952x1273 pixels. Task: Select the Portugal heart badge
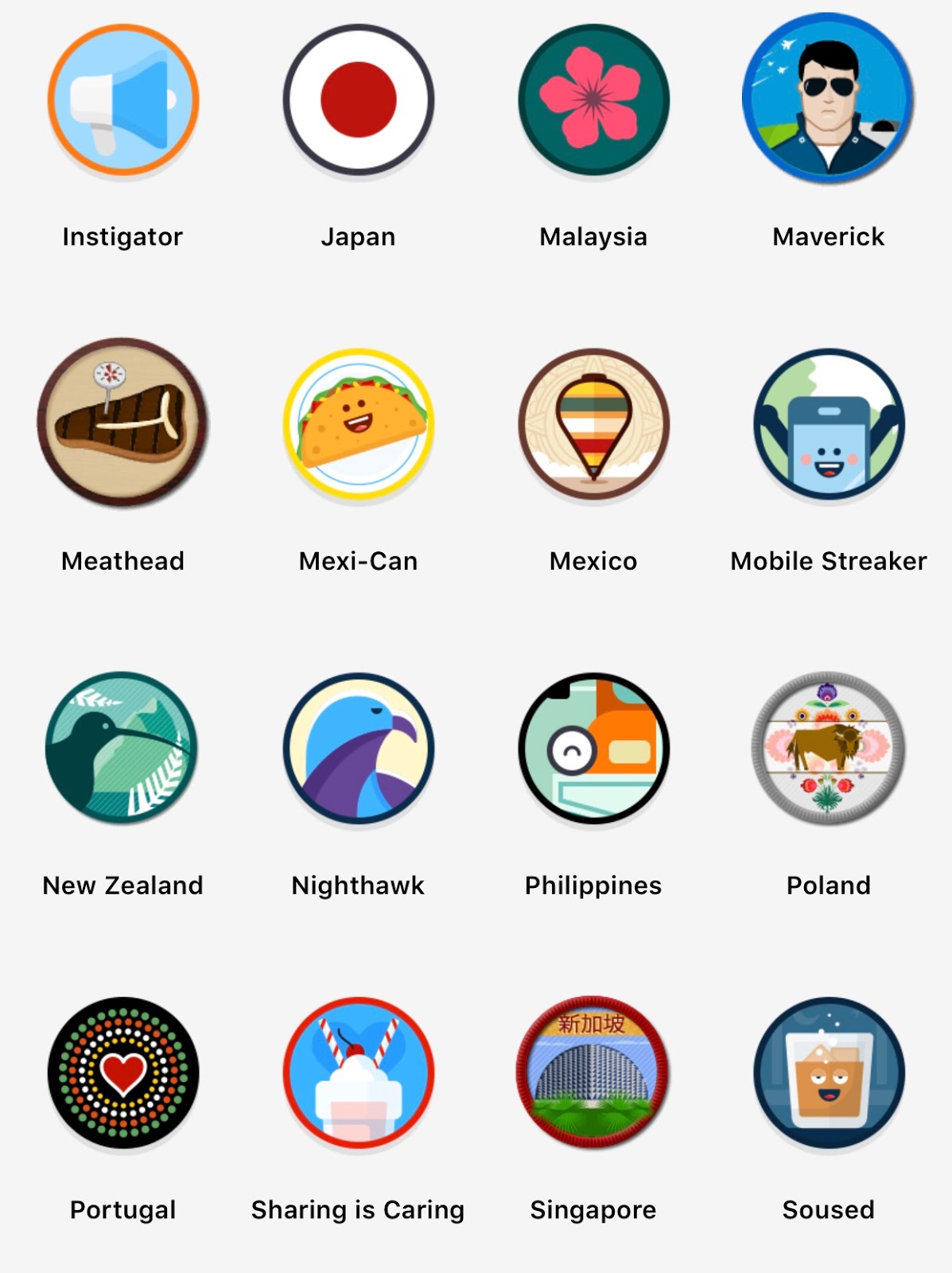(121, 1073)
